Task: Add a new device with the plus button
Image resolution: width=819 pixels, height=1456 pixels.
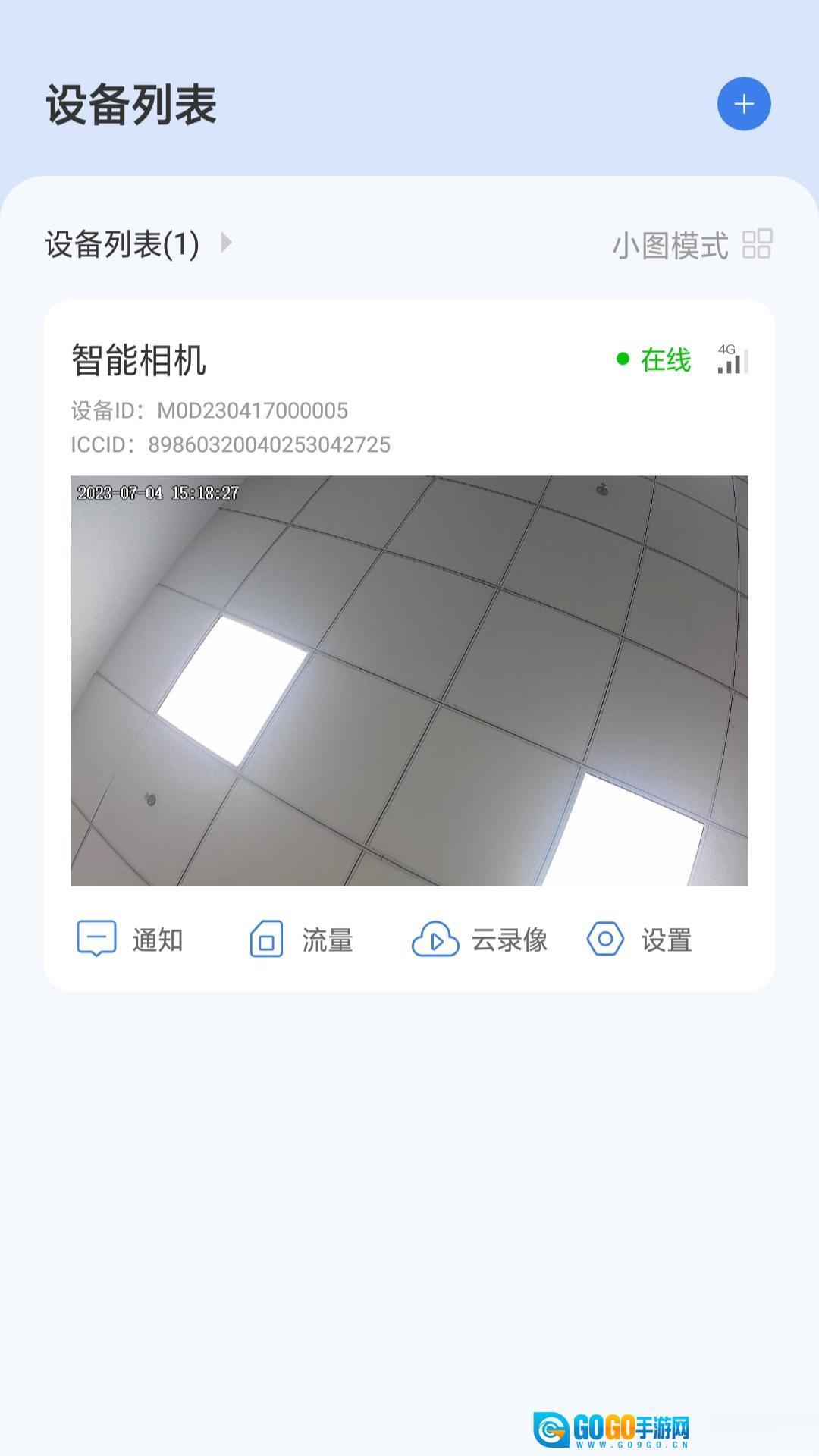Action: [x=743, y=104]
